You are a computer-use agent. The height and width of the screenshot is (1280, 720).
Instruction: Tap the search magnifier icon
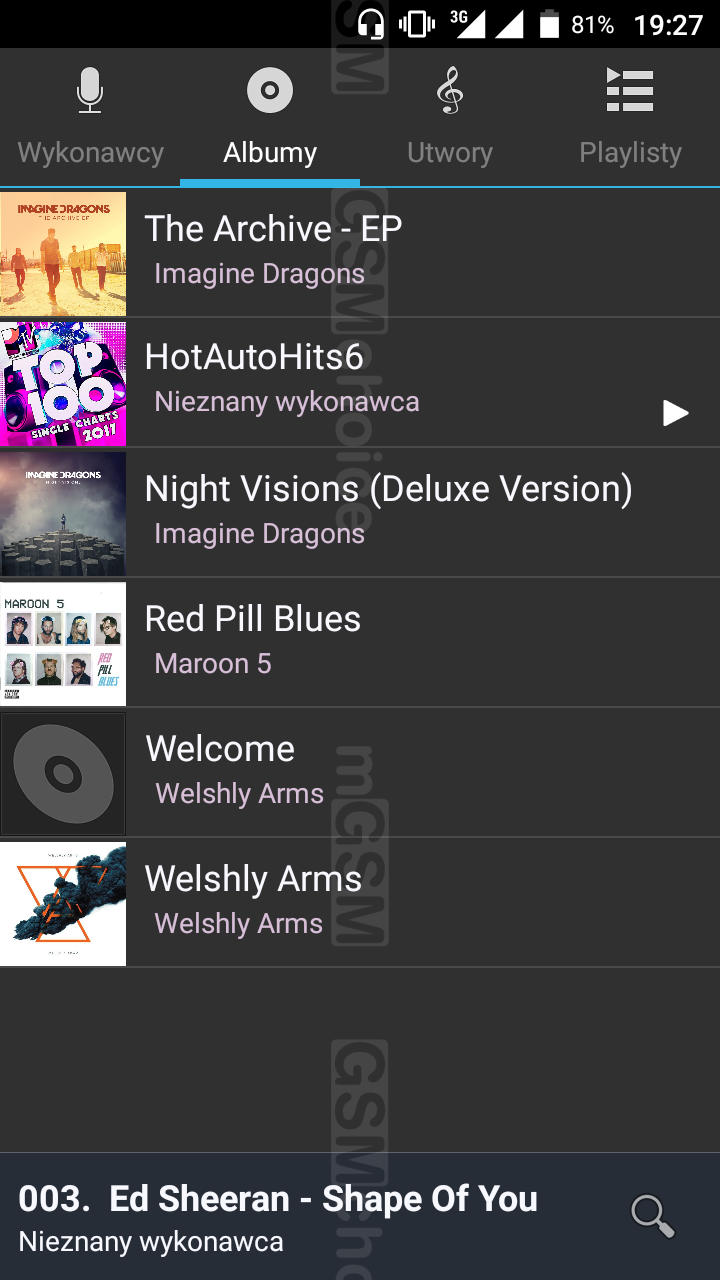[x=652, y=1216]
